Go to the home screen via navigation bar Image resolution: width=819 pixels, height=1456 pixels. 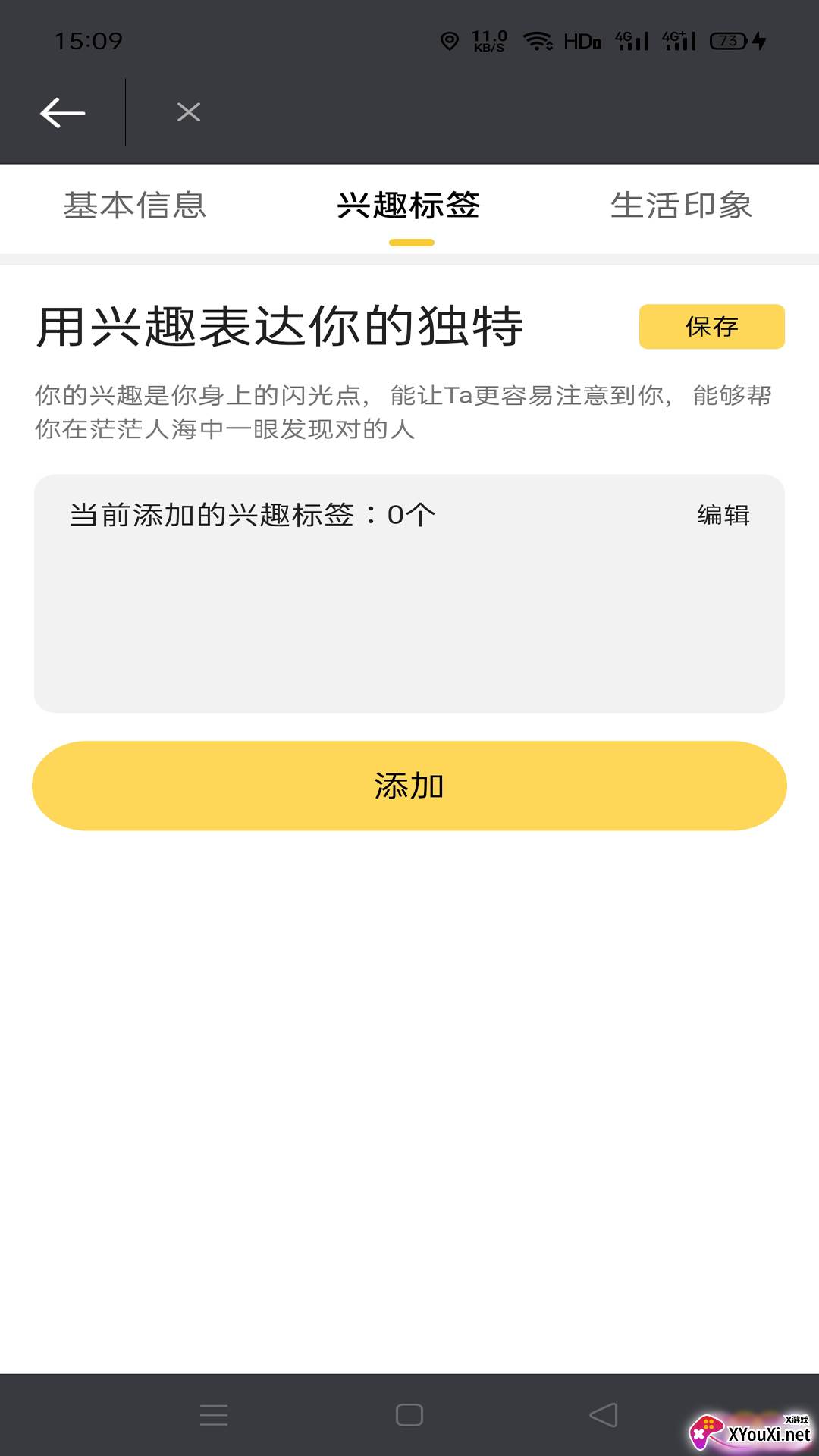point(409,1415)
